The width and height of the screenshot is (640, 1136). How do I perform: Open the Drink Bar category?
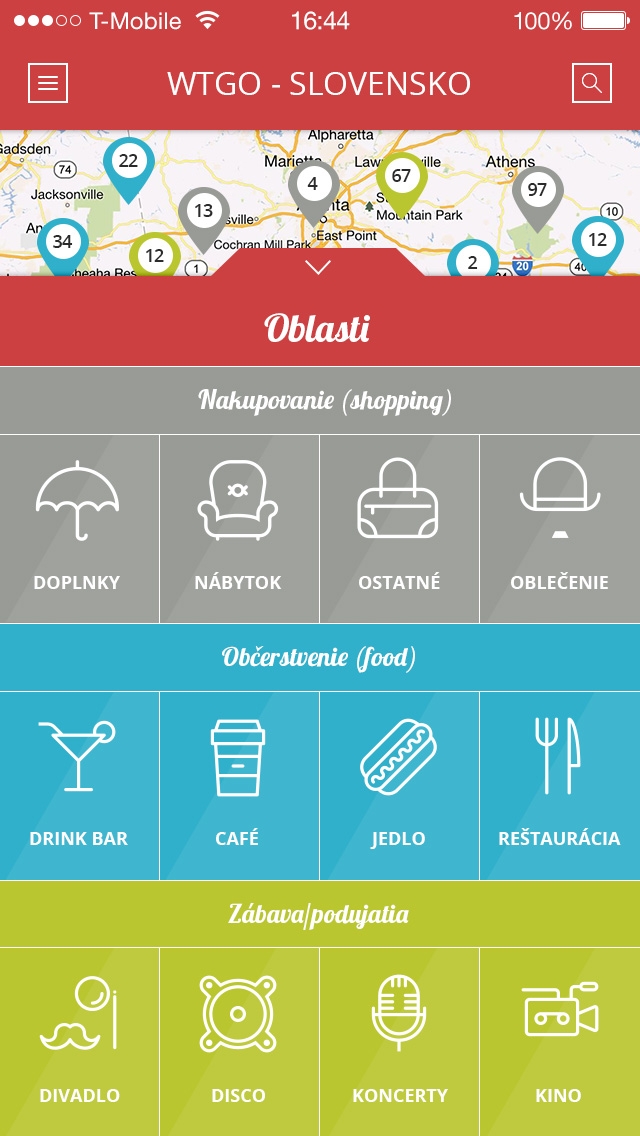pos(79,786)
